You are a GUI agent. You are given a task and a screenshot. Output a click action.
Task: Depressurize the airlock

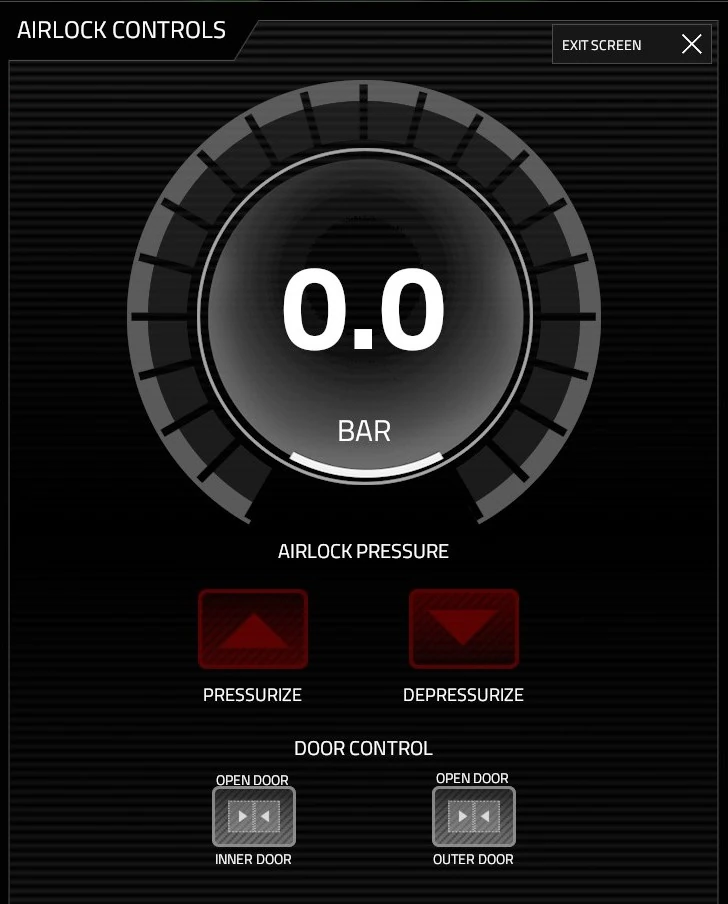point(464,629)
